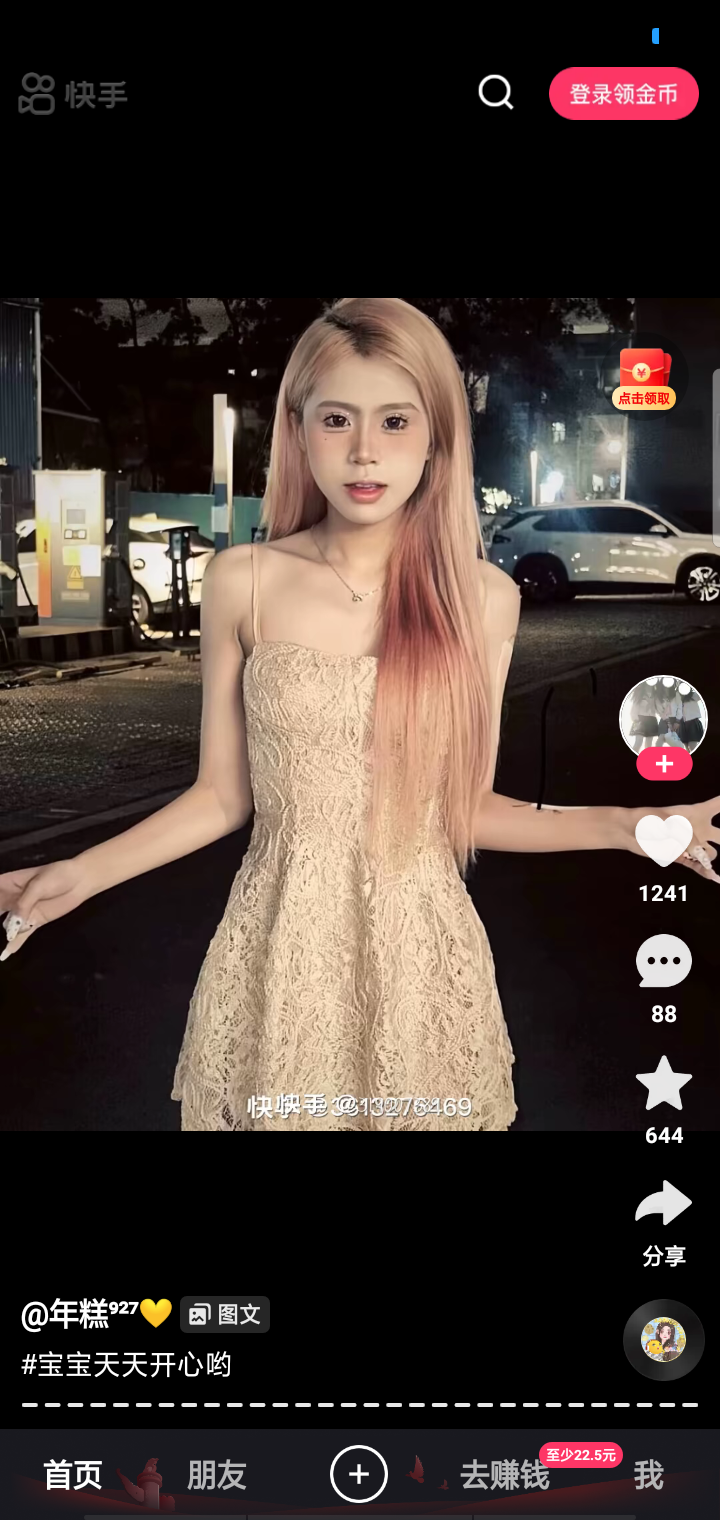Viewport: 720px width, 1520px height.
Task: Open the comments bubble
Action: tap(664, 962)
